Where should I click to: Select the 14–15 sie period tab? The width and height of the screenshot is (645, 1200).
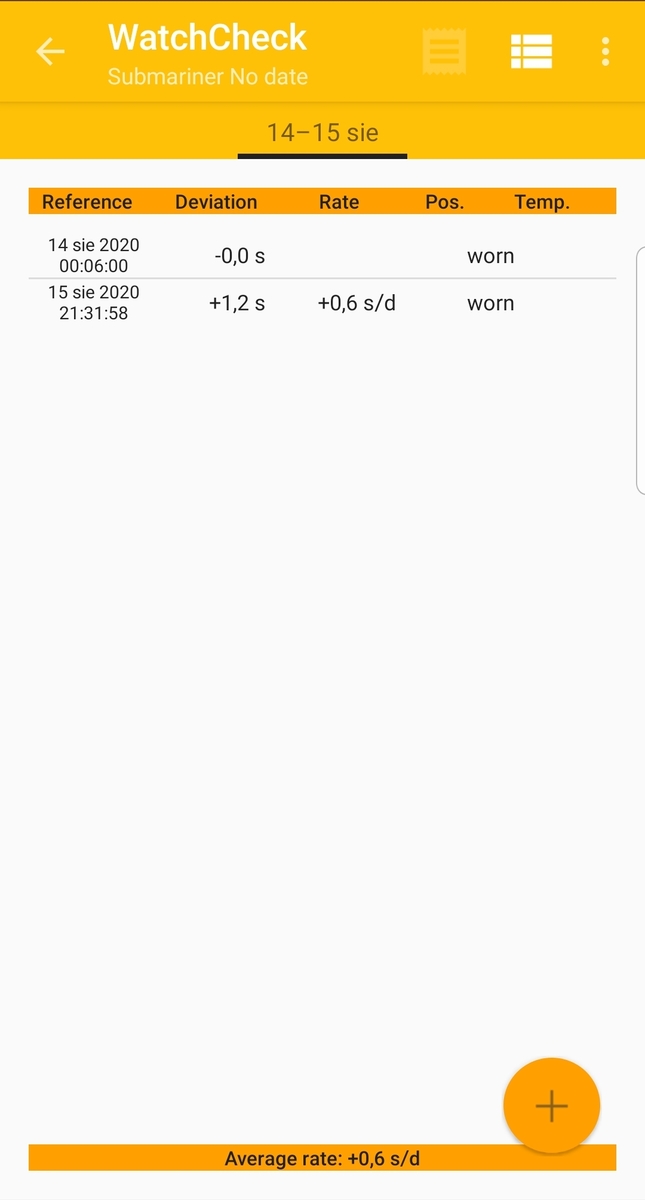322,133
